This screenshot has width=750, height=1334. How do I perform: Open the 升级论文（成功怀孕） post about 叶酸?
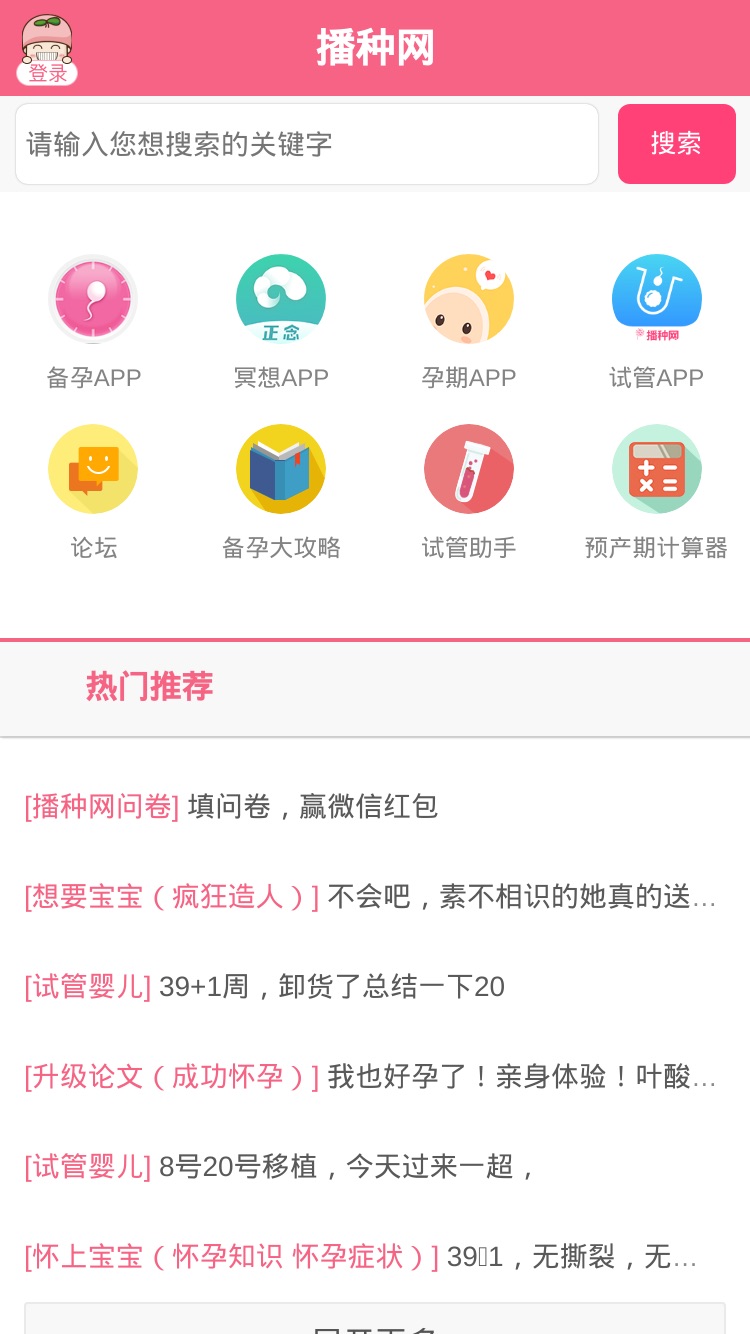click(x=371, y=1076)
